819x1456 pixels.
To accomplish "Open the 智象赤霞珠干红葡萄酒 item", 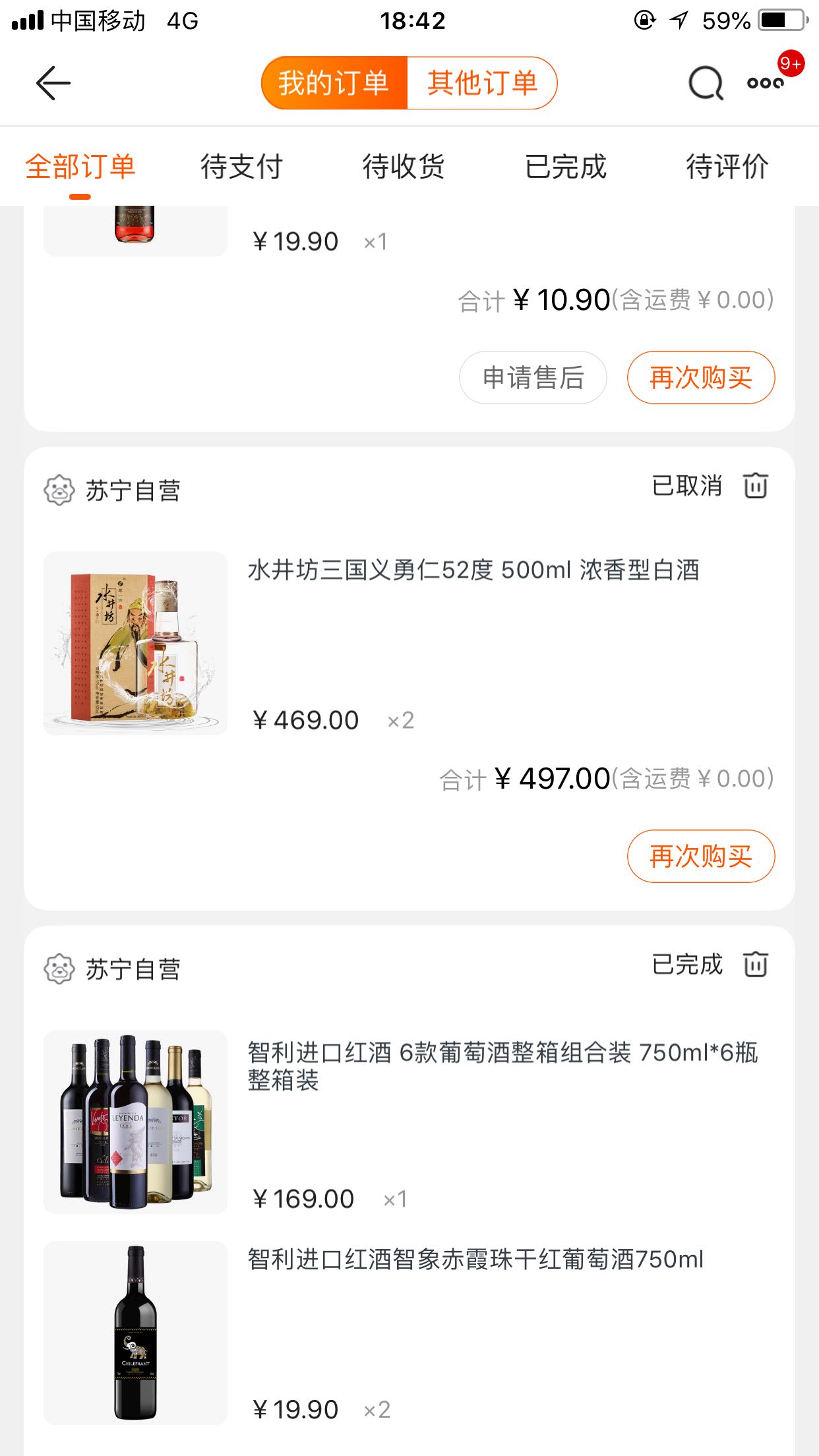I will (x=475, y=1259).
